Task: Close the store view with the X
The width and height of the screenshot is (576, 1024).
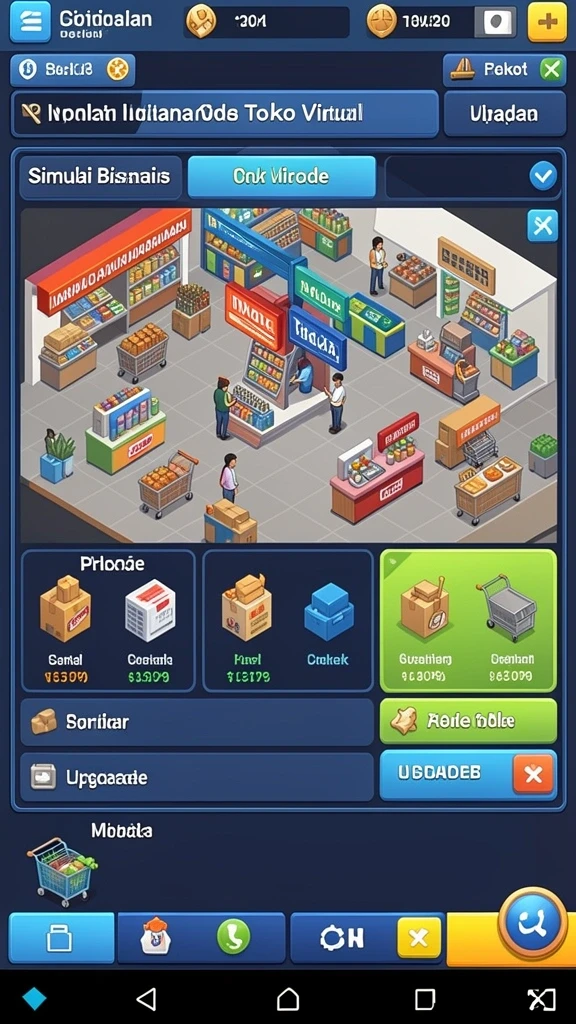Action: pyautogui.click(x=543, y=226)
